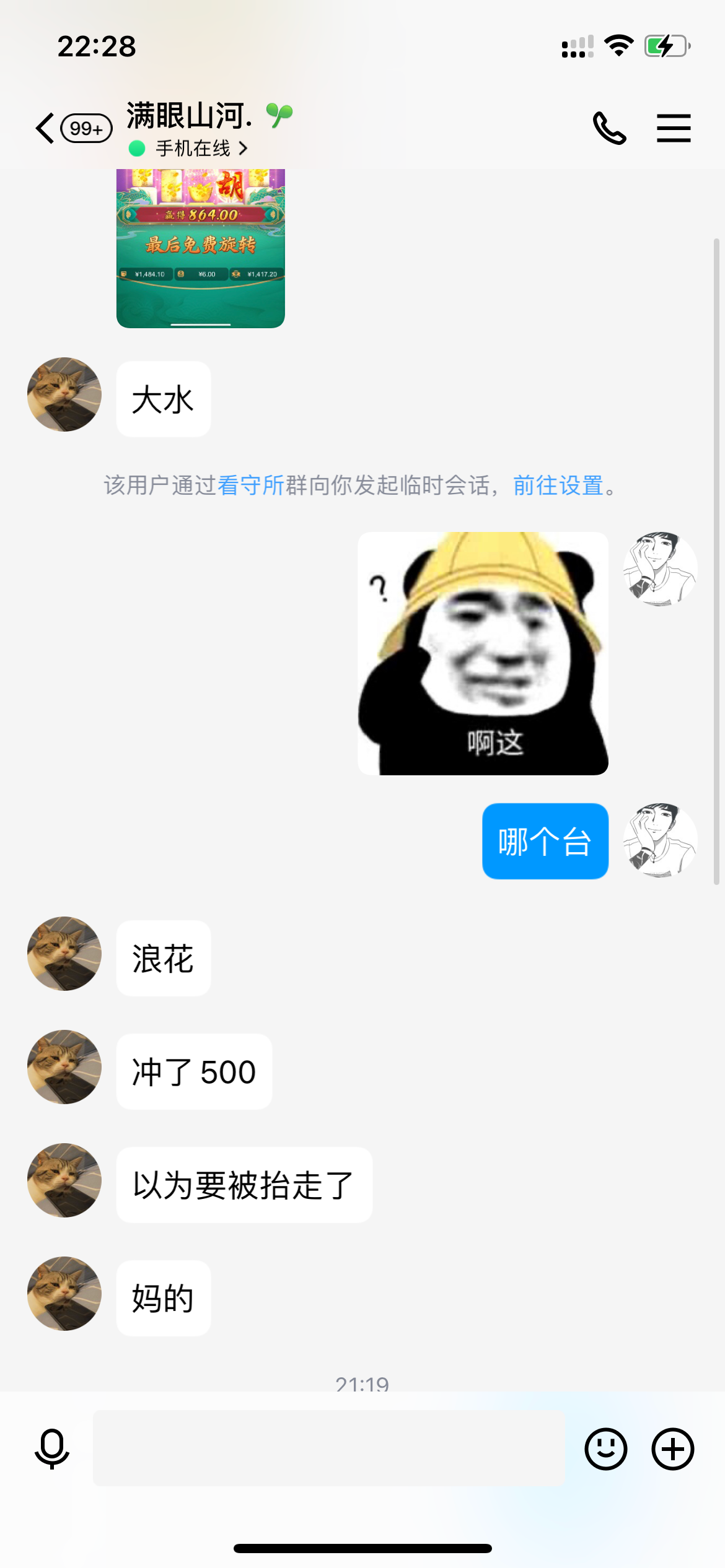Open the 看守所 group link
Screen dimensions: 725x1568
(250, 486)
